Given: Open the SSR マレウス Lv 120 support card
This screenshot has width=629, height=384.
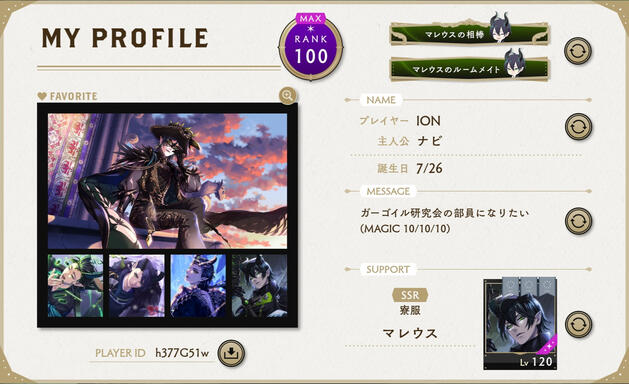Looking at the screenshot, I should 520,323.
